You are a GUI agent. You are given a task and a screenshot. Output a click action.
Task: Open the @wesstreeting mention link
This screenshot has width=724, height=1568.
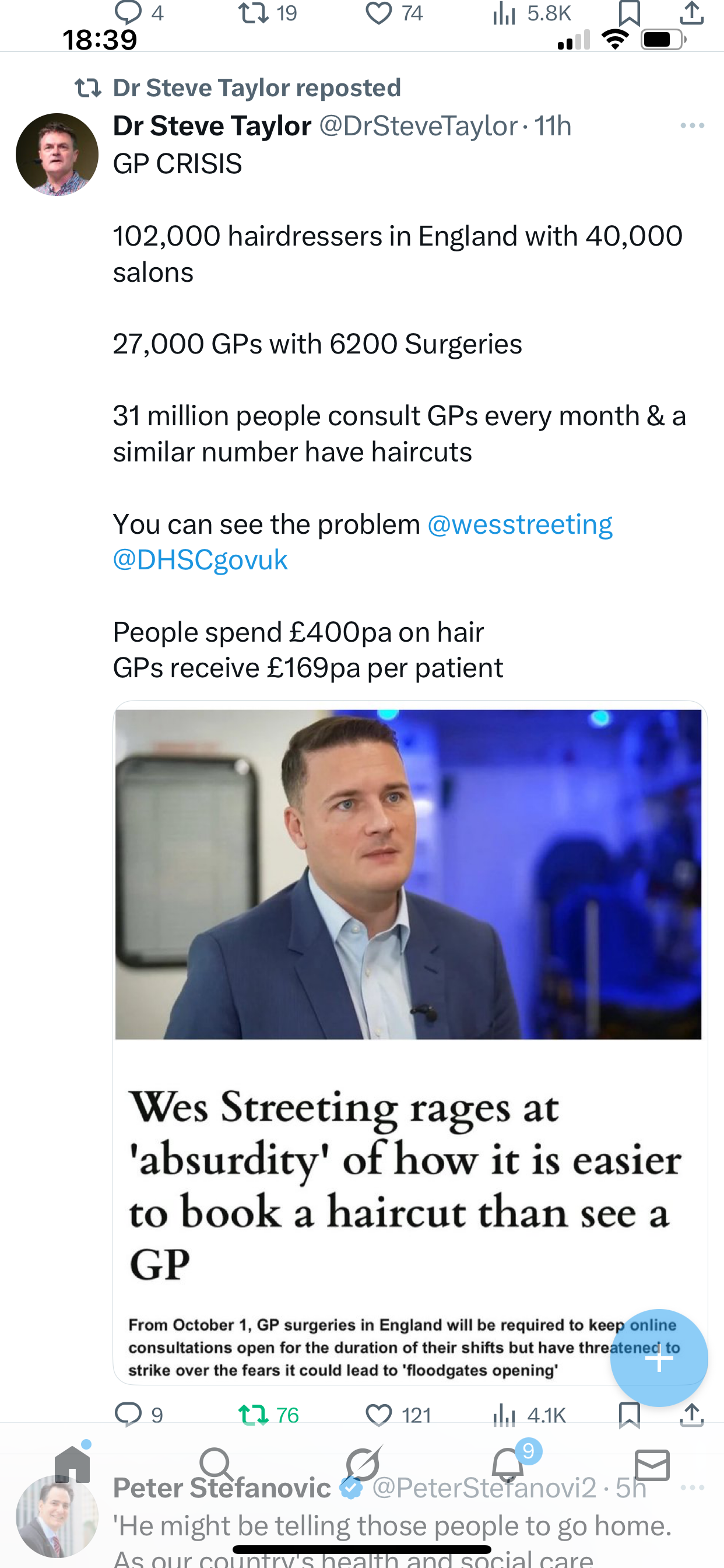[x=519, y=524]
